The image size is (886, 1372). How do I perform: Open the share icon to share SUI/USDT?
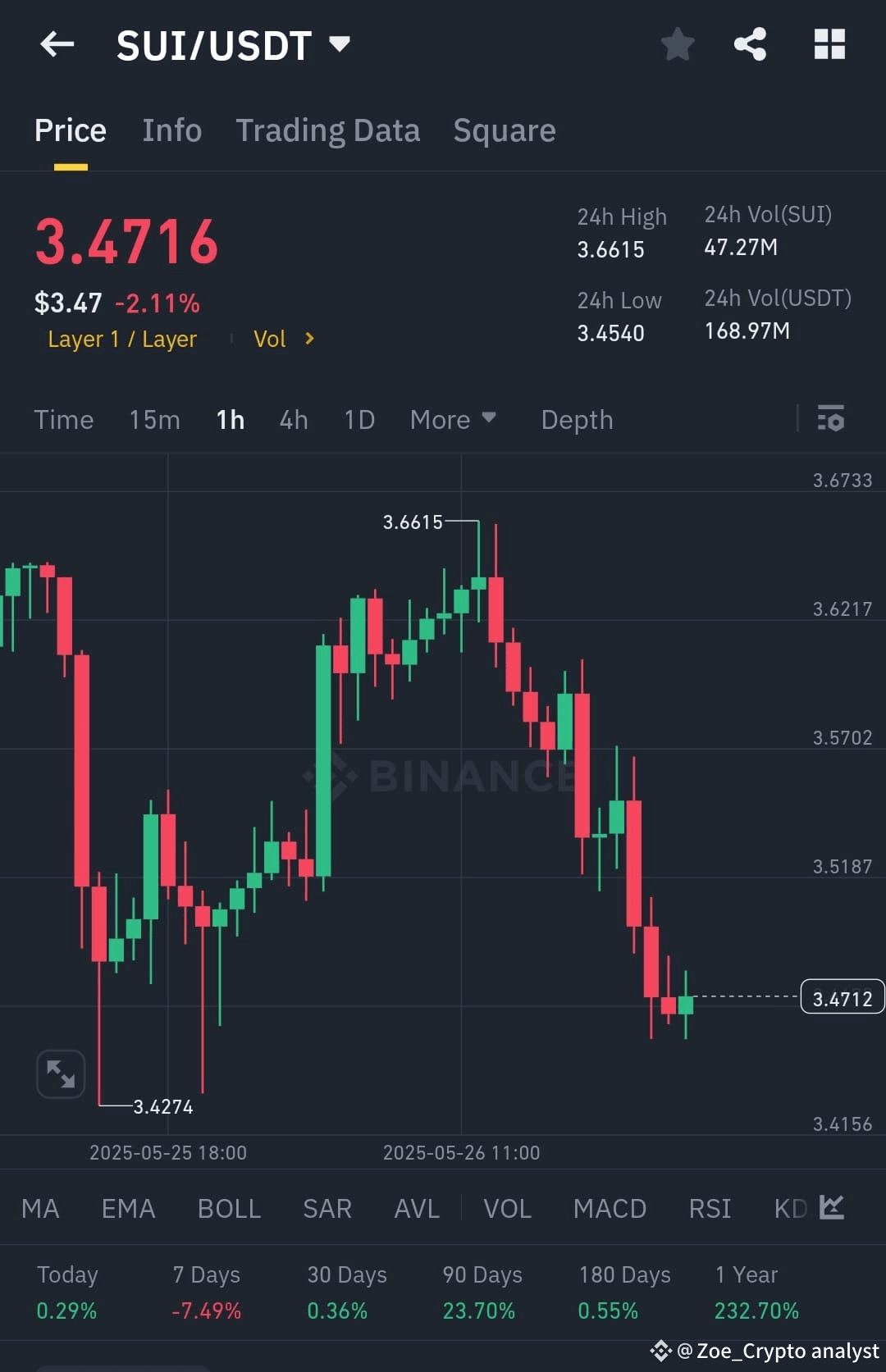coord(749,45)
